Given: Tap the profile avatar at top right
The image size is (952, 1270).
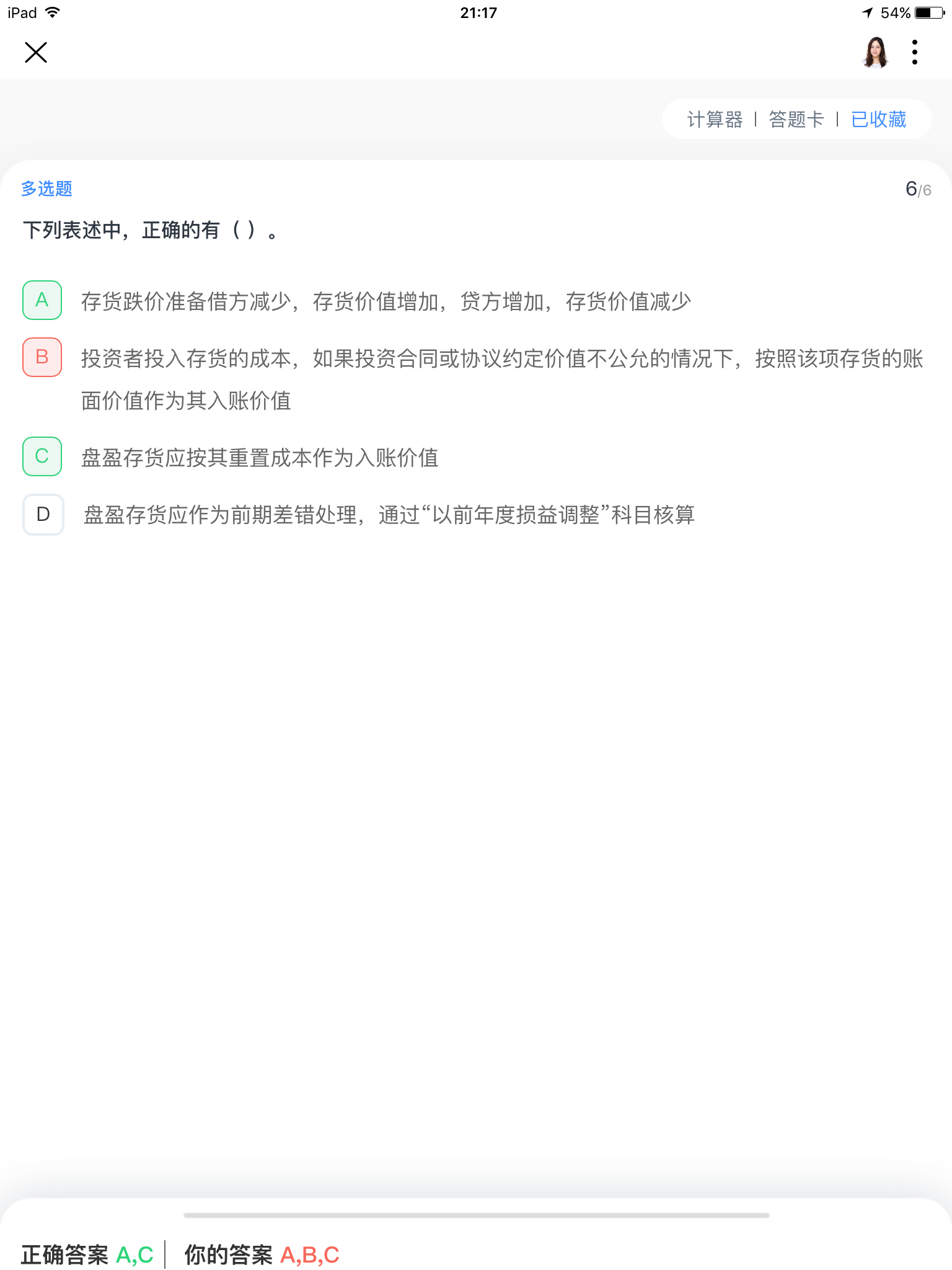Looking at the screenshot, I should click(x=875, y=52).
